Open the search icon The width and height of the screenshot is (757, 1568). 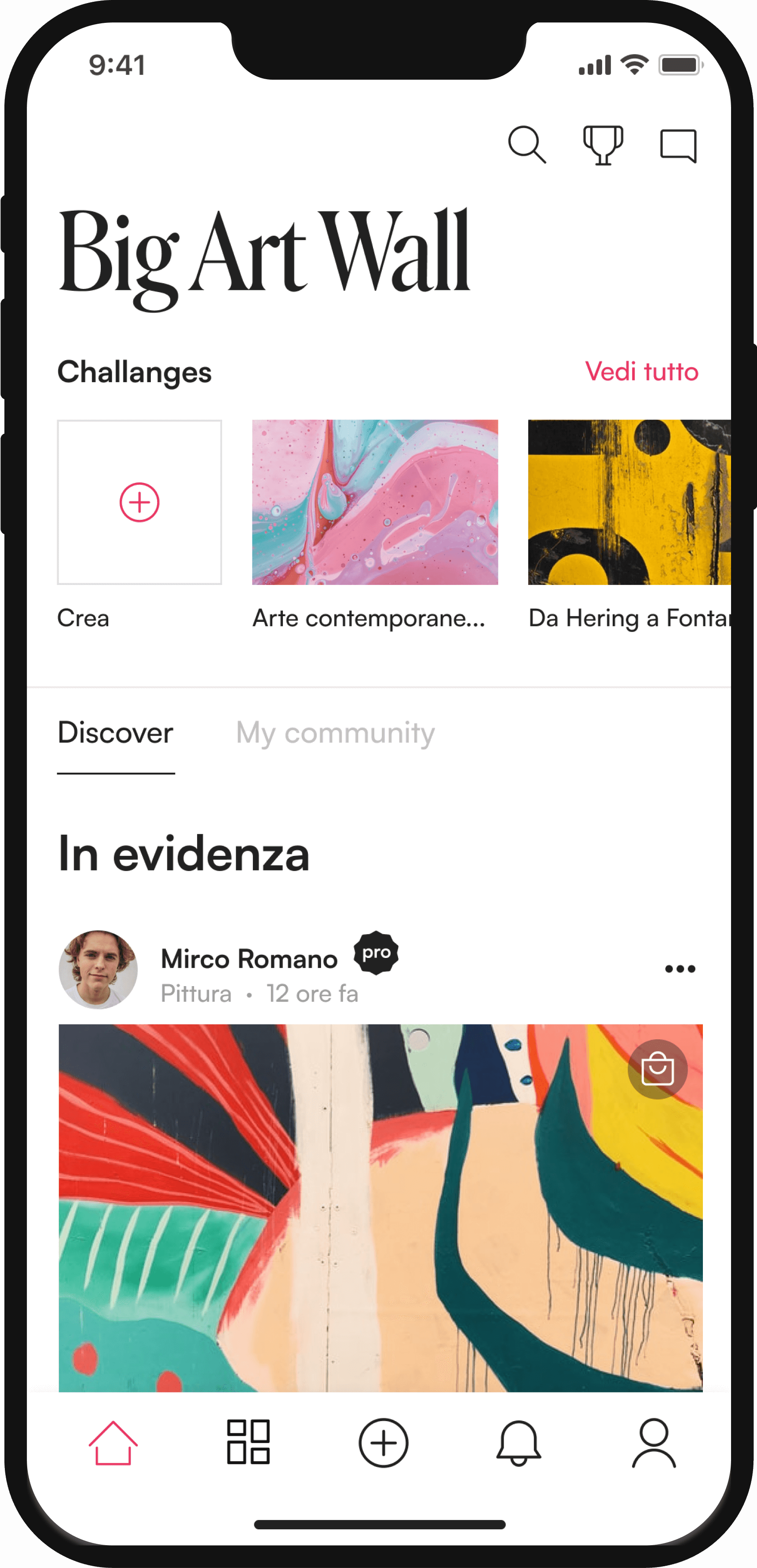click(527, 145)
